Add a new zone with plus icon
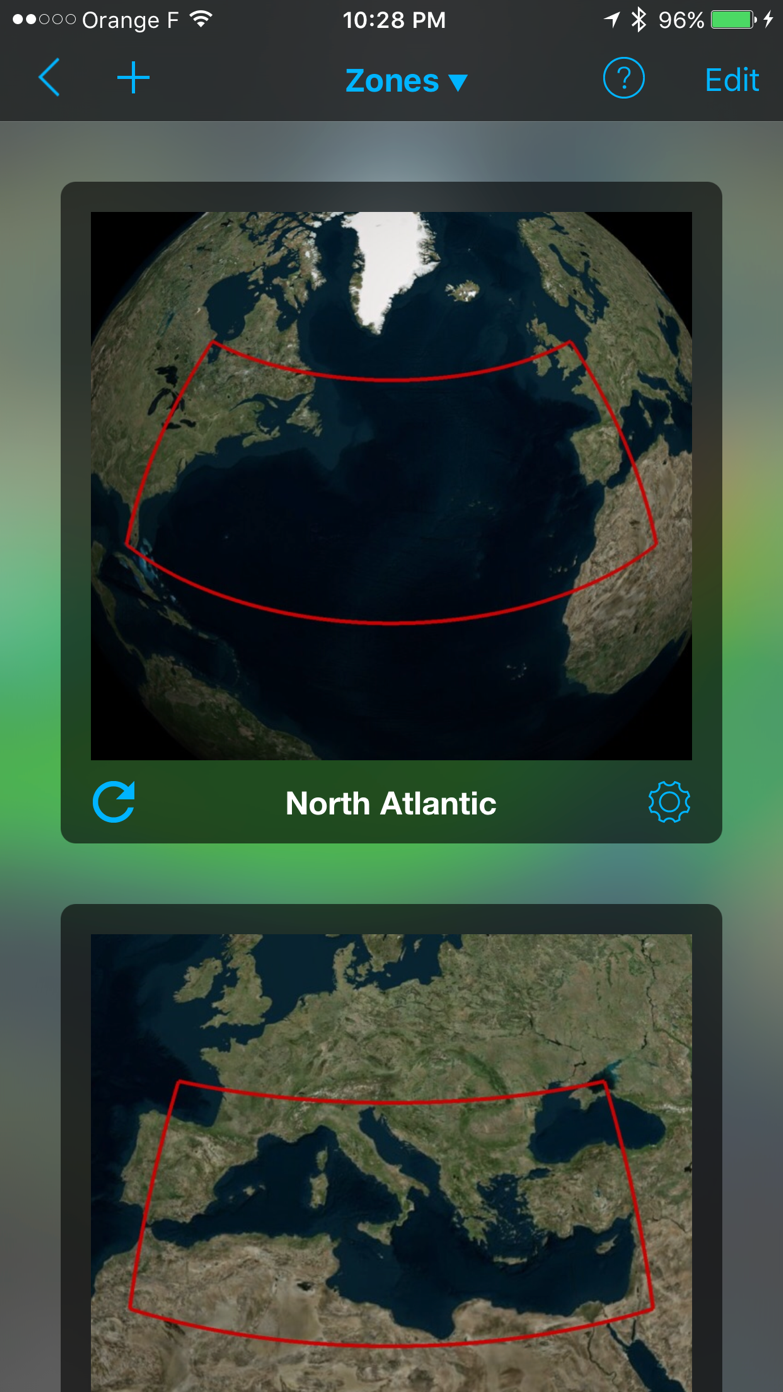Screen dimensions: 783x1392 [x=133, y=78]
